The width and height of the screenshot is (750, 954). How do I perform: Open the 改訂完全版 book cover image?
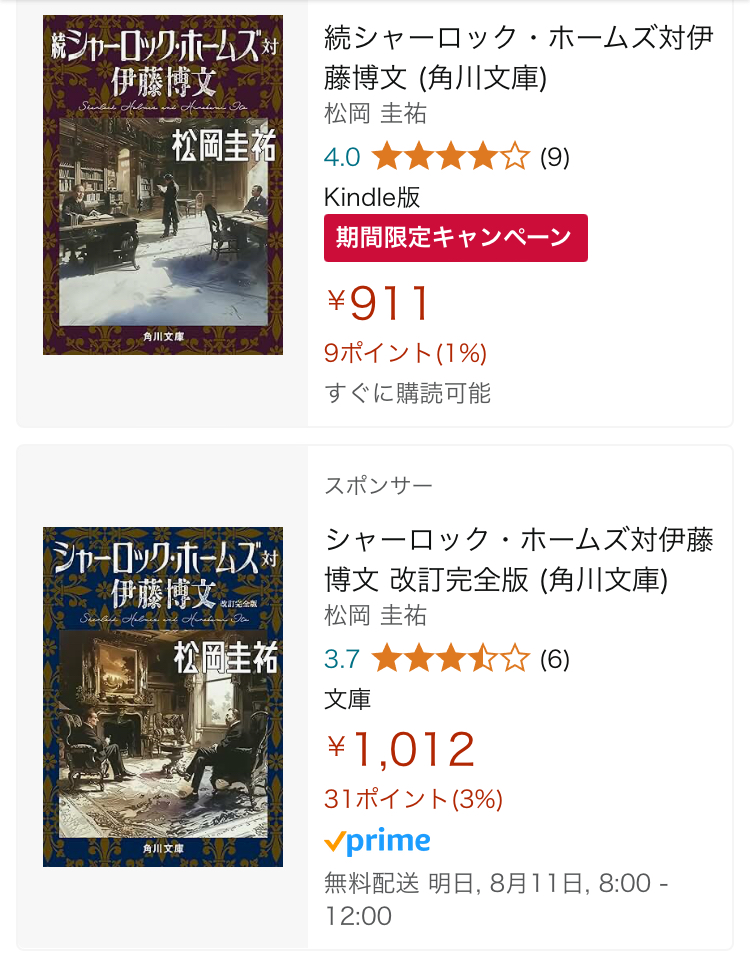pyautogui.click(x=163, y=696)
